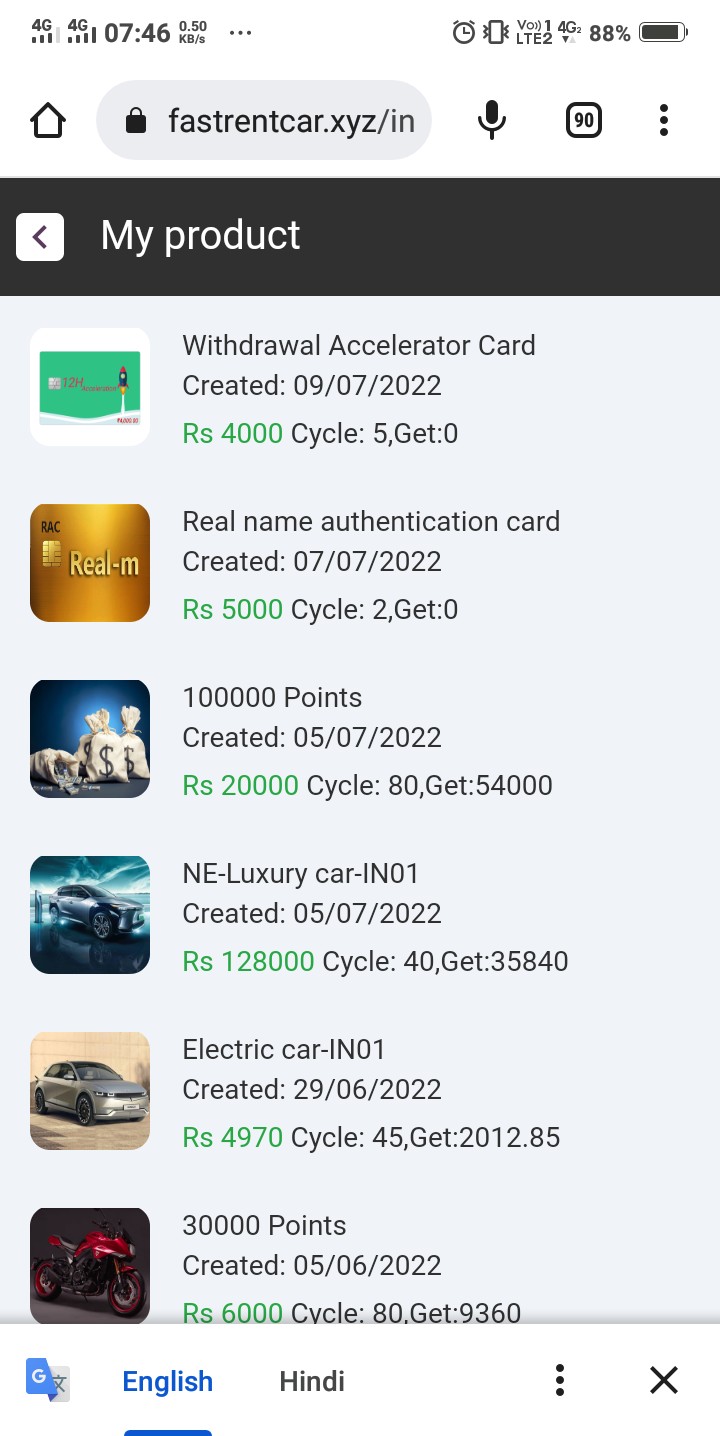Open the browser home page

coord(48,121)
